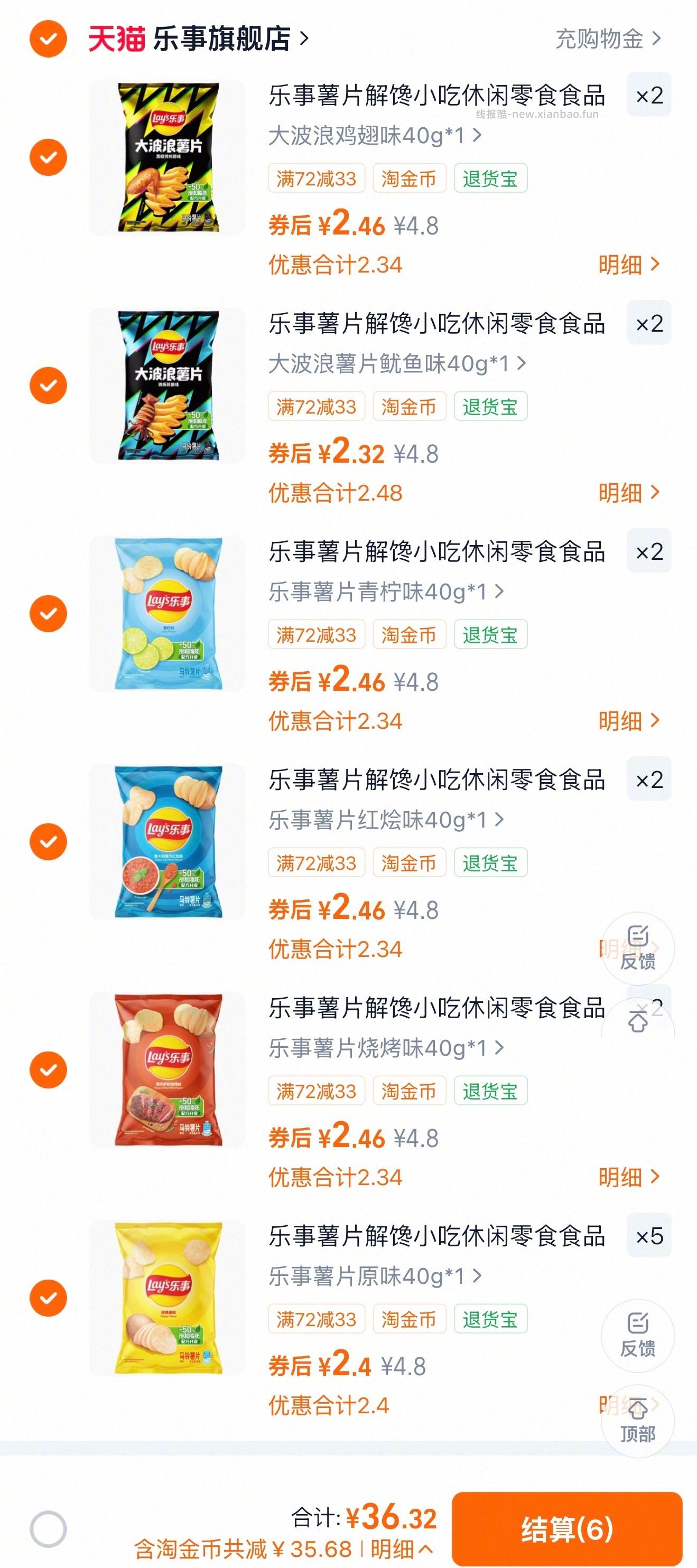Click the 退货宝 tag on 鱿鱼味 item
Image resolution: width=697 pixels, height=1568 pixels.
pos(490,407)
